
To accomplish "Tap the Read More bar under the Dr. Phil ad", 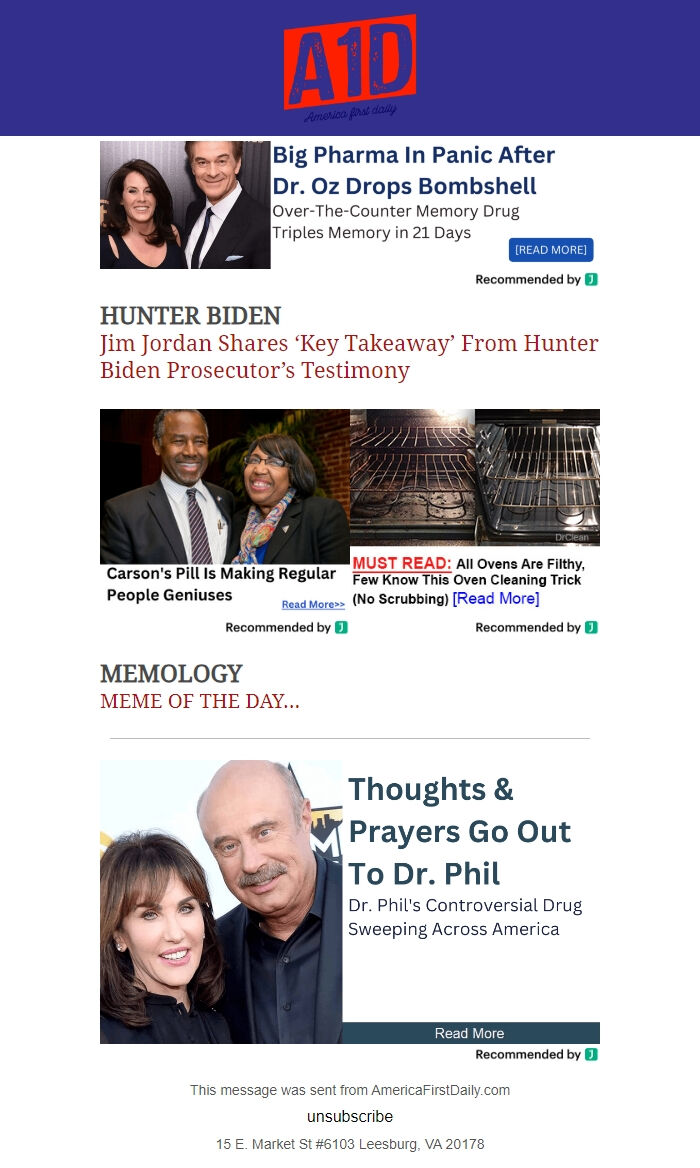I will pyautogui.click(x=471, y=1033).
